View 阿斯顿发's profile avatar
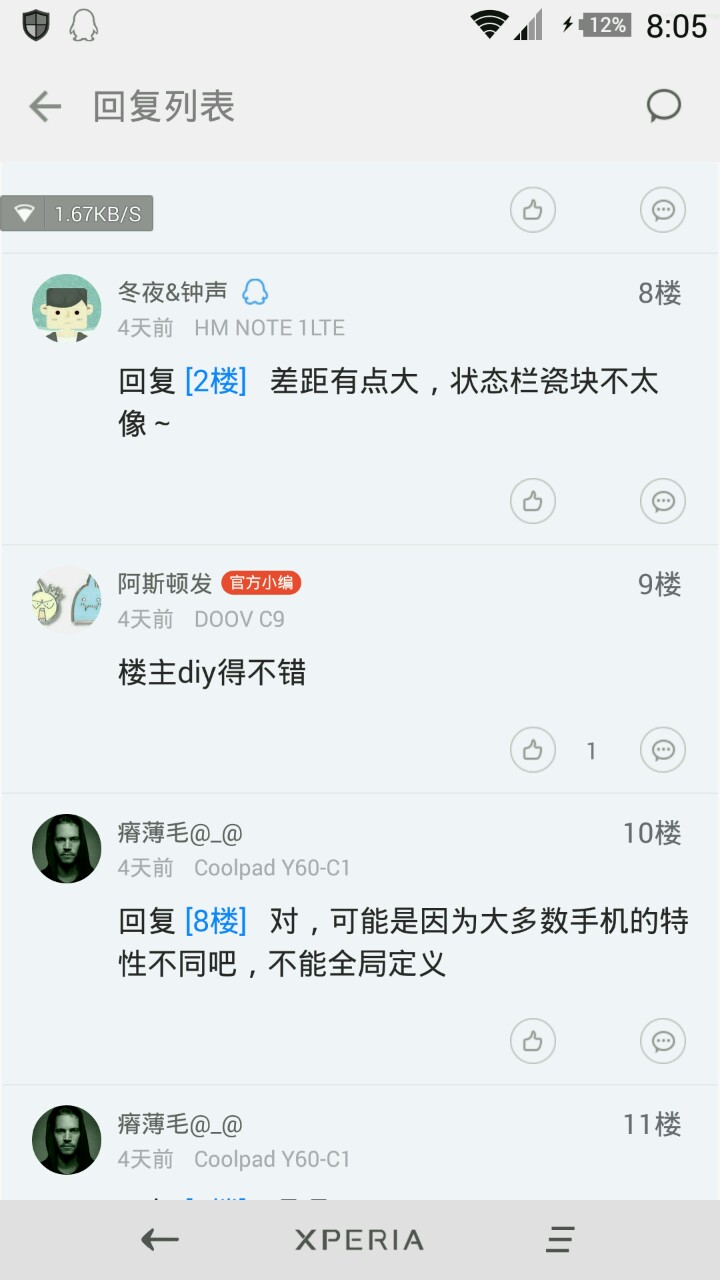This screenshot has width=720, height=1280. (x=67, y=600)
